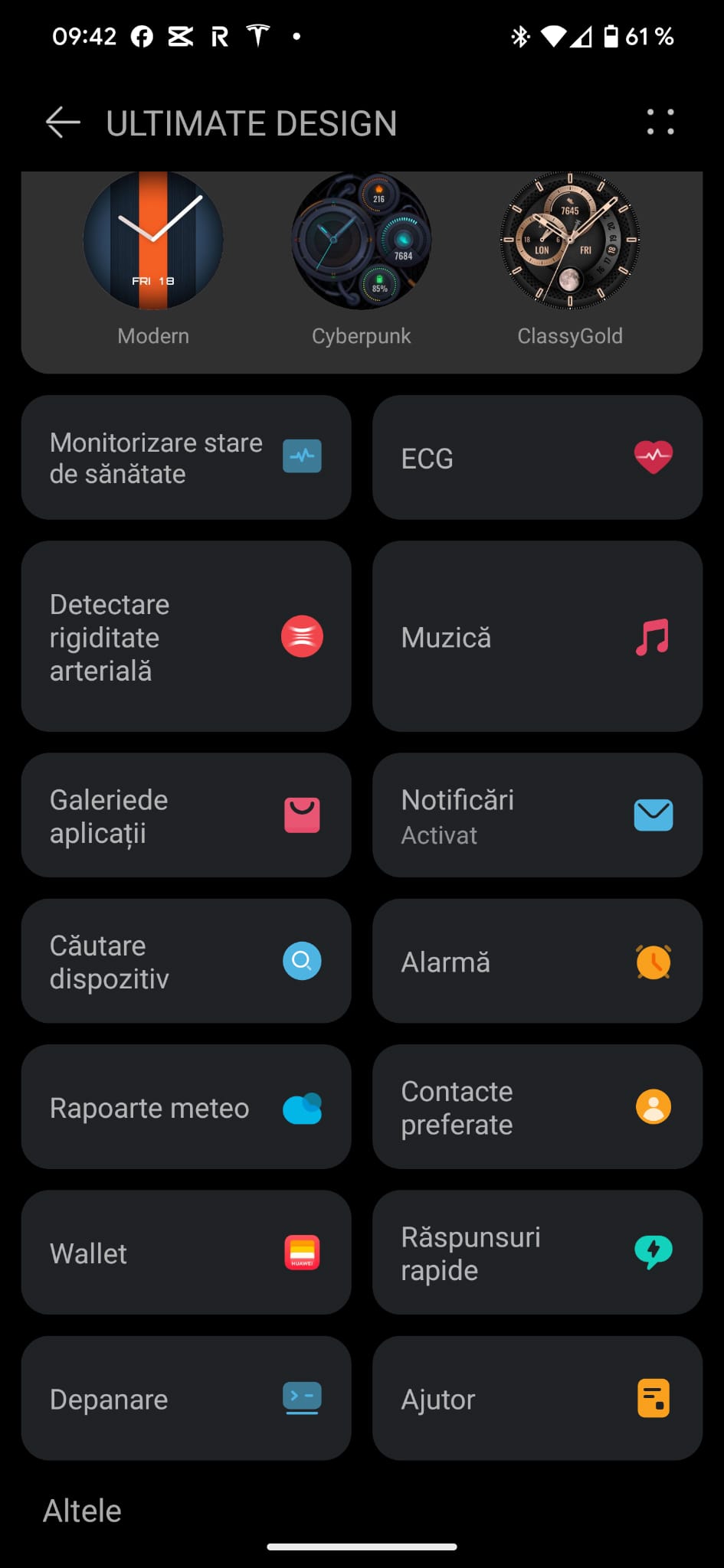Viewport: 724px width, 1568px height.
Task: Open Contacte preferate
Action: (537, 1107)
